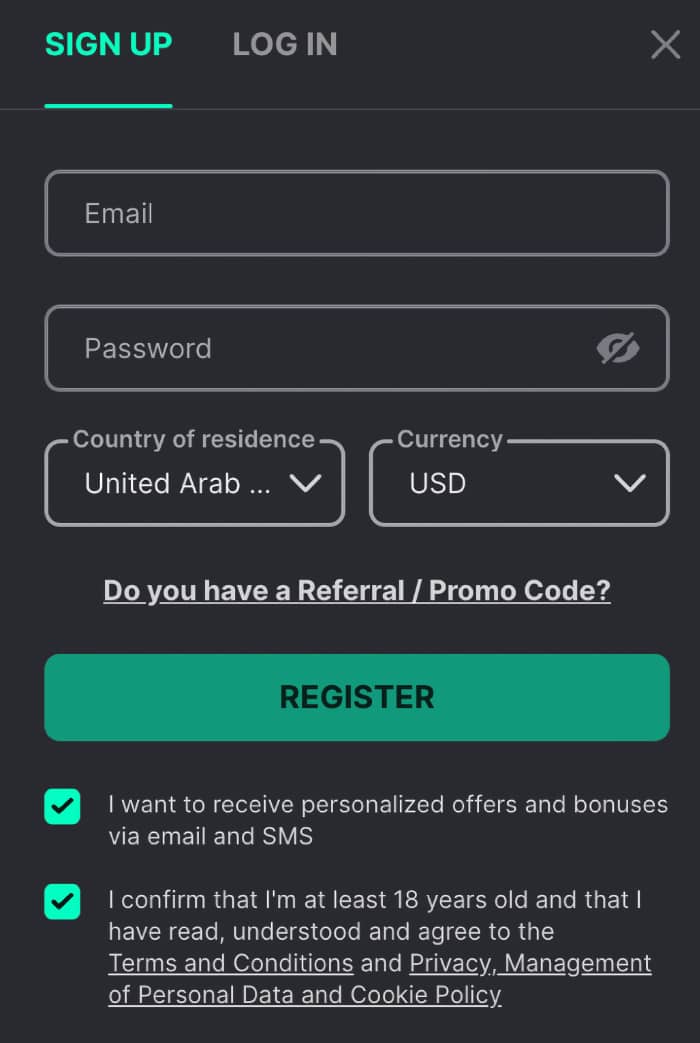This screenshot has width=700, height=1043.
Task: Toggle password visibility eye icon
Action: (618, 348)
